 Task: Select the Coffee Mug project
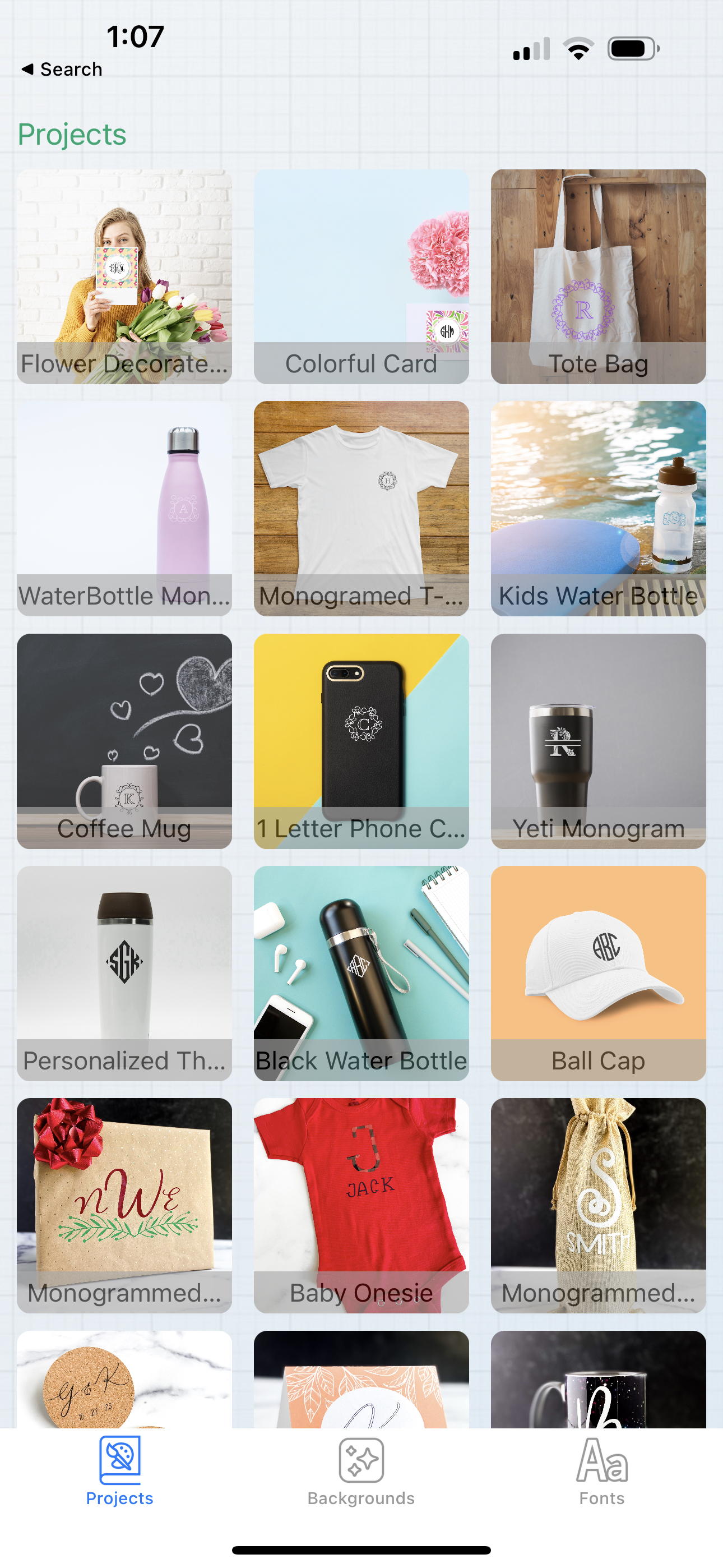tap(124, 741)
